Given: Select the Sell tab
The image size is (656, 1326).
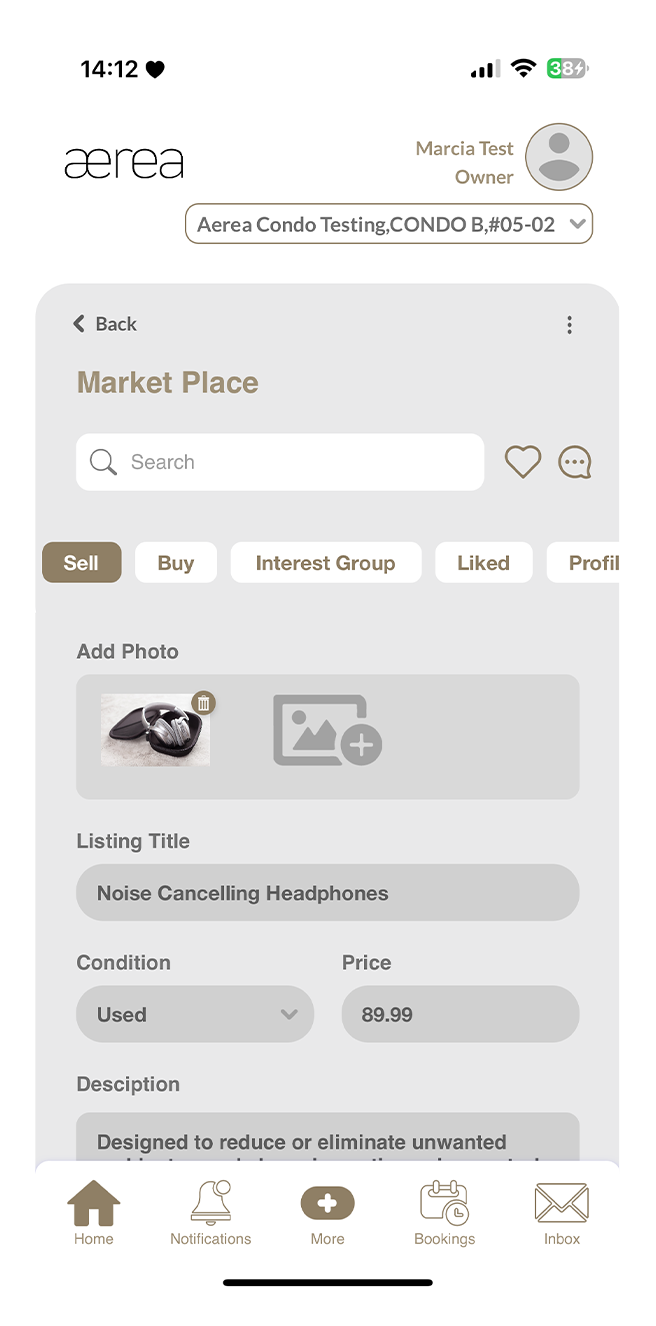Looking at the screenshot, I should [x=81, y=563].
